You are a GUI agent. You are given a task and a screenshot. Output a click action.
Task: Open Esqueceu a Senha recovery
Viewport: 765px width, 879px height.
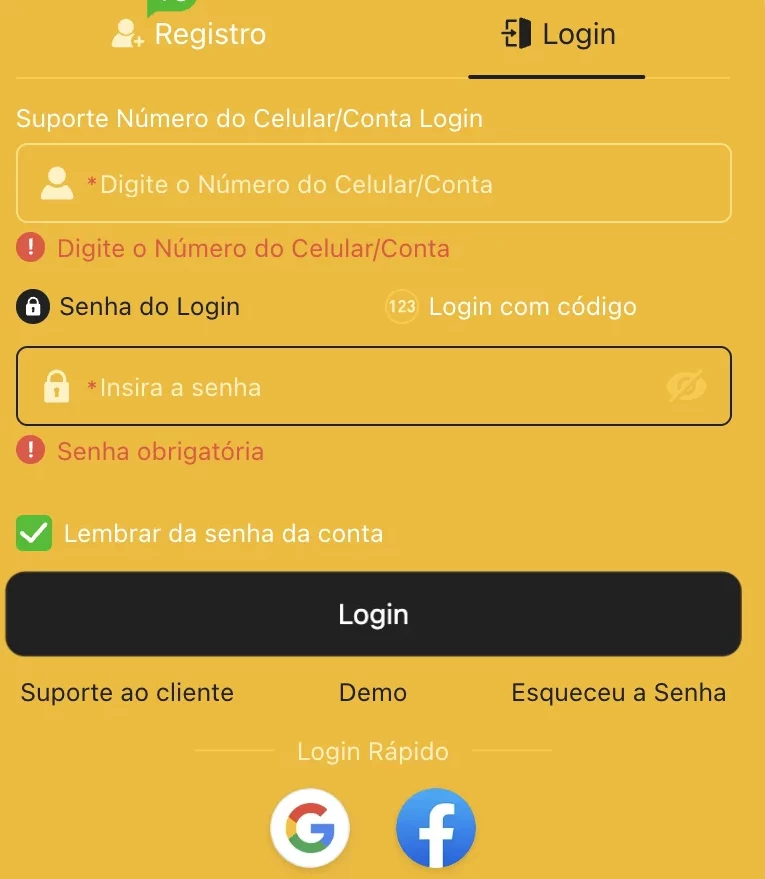tap(618, 692)
